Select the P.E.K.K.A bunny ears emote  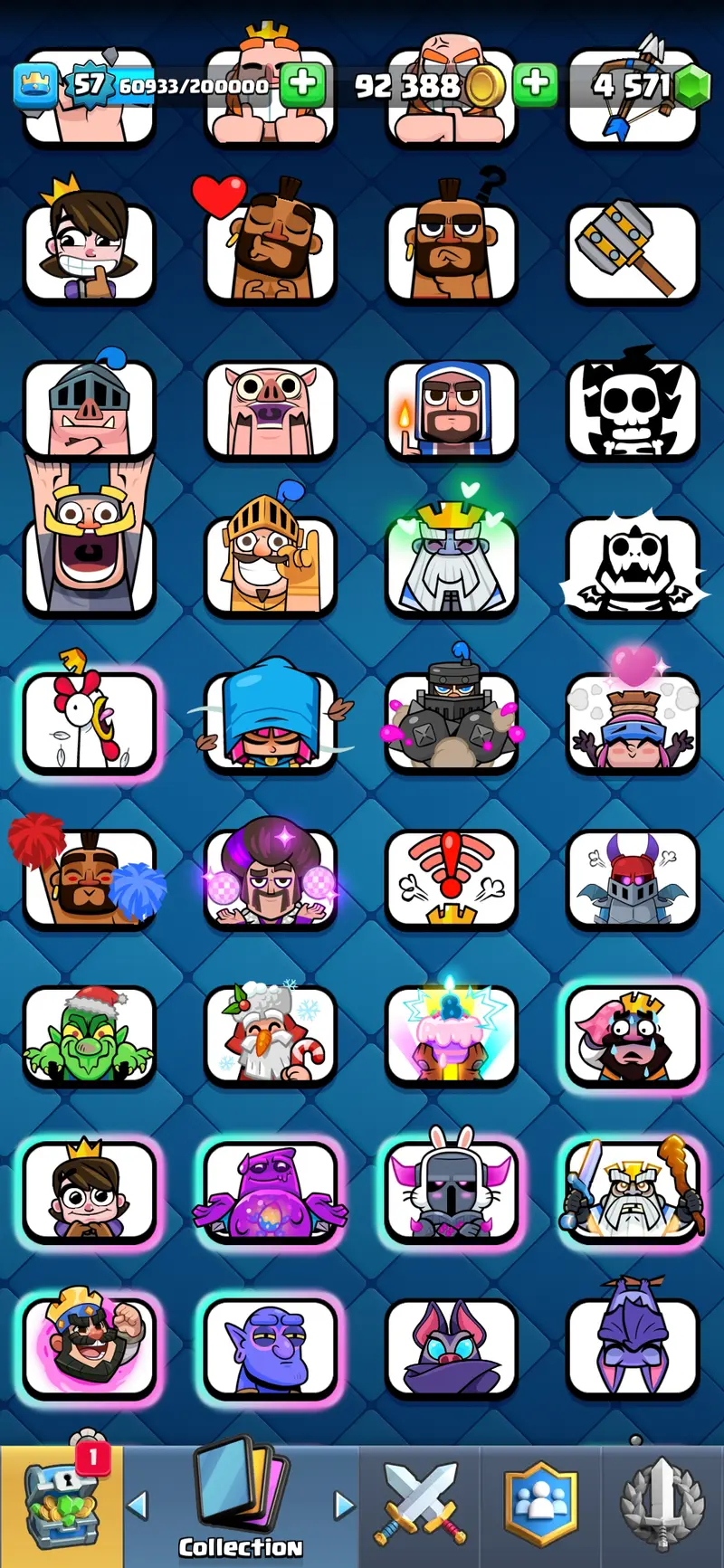[x=451, y=1190]
